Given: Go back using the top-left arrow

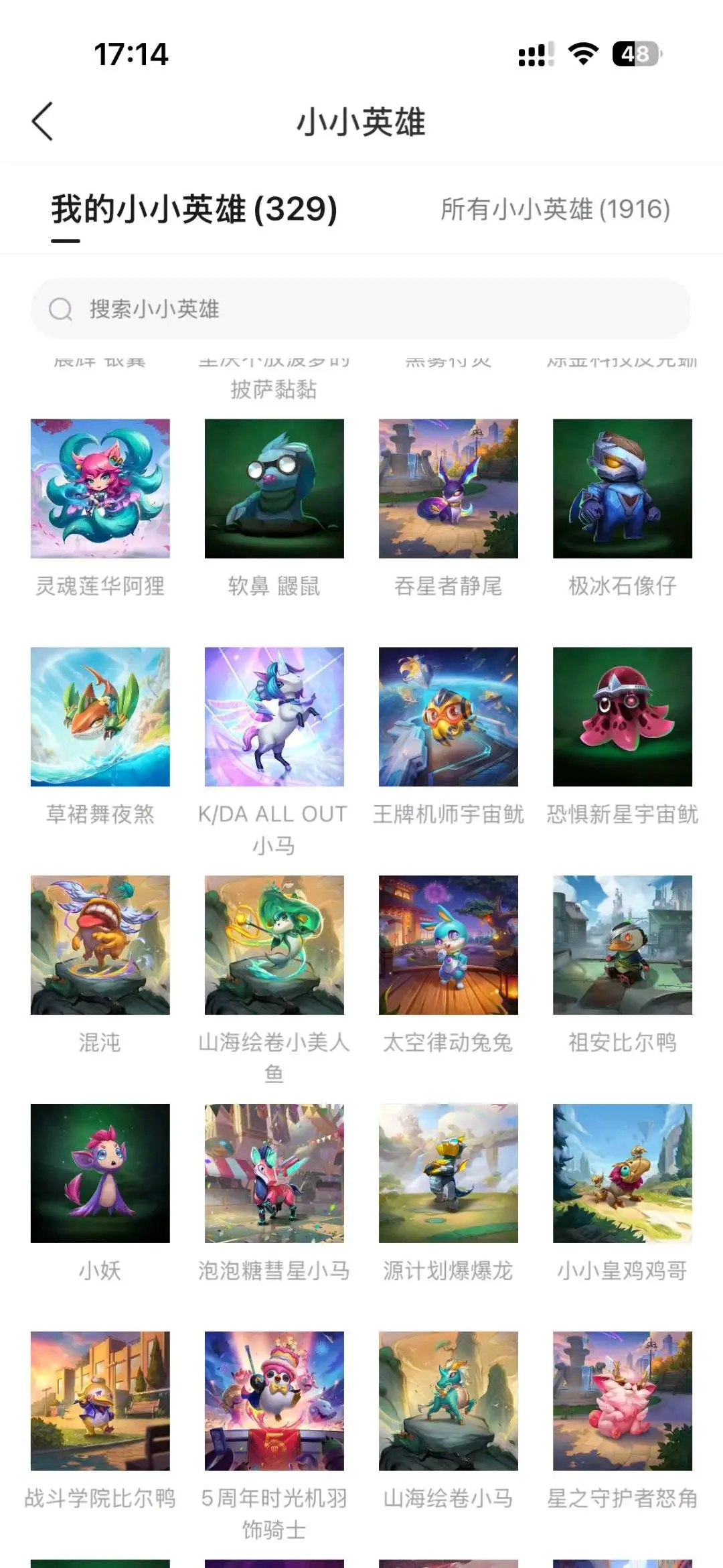Looking at the screenshot, I should pyautogui.click(x=43, y=122).
